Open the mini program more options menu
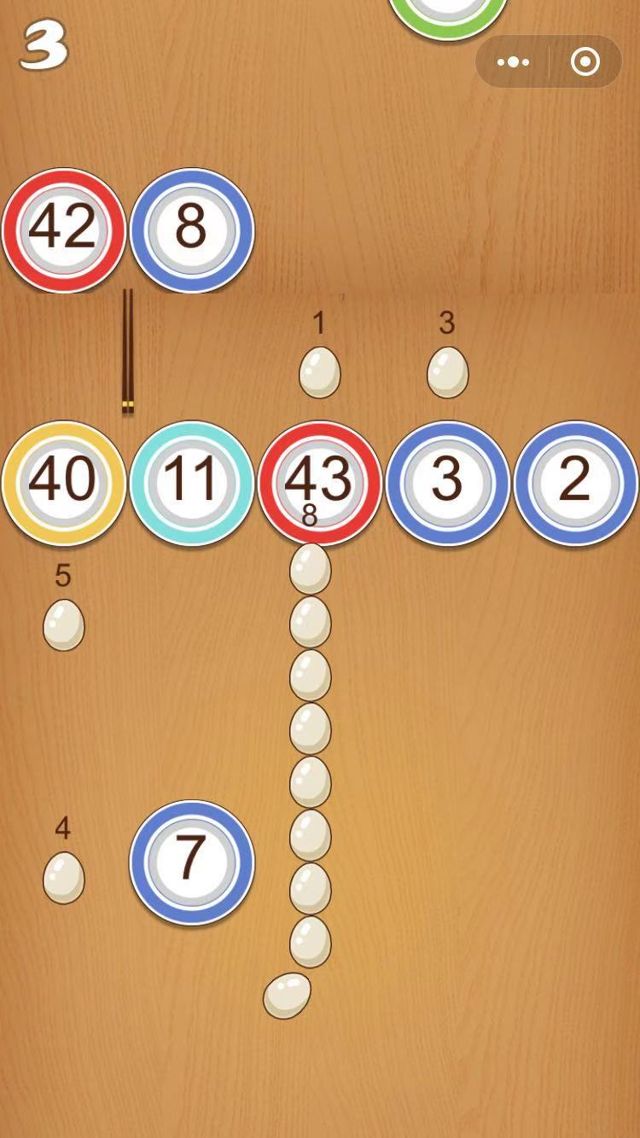 513,62
